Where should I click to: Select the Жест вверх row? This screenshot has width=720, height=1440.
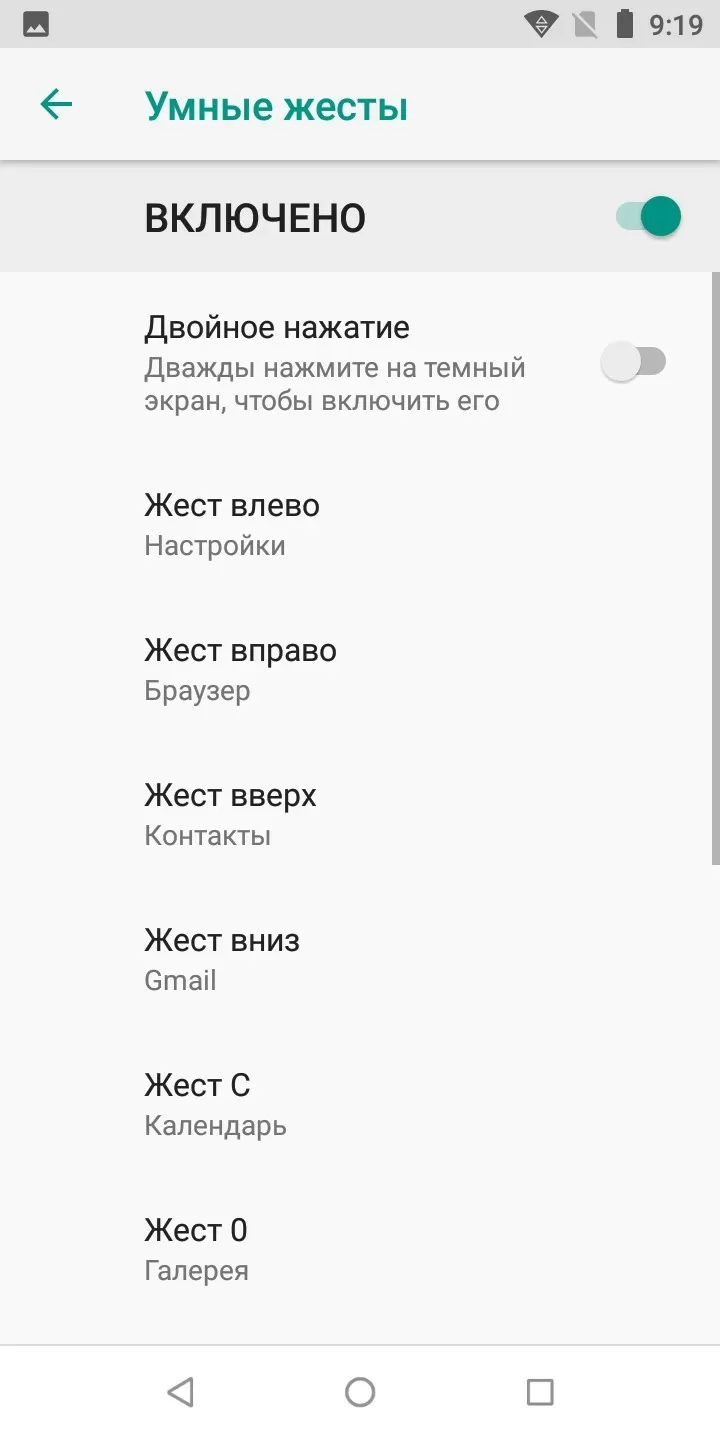coord(360,815)
